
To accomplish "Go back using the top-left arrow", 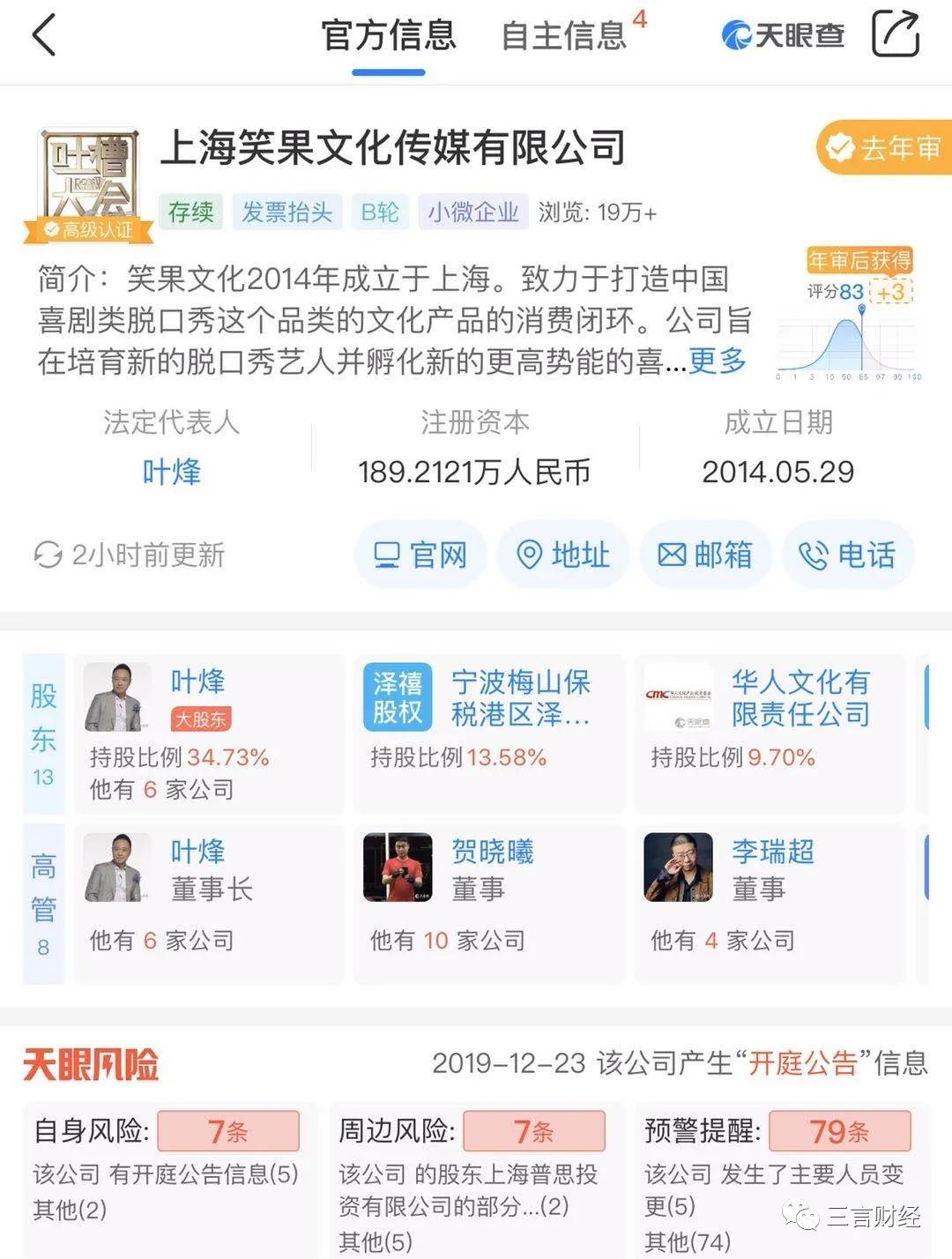I will click(44, 36).
